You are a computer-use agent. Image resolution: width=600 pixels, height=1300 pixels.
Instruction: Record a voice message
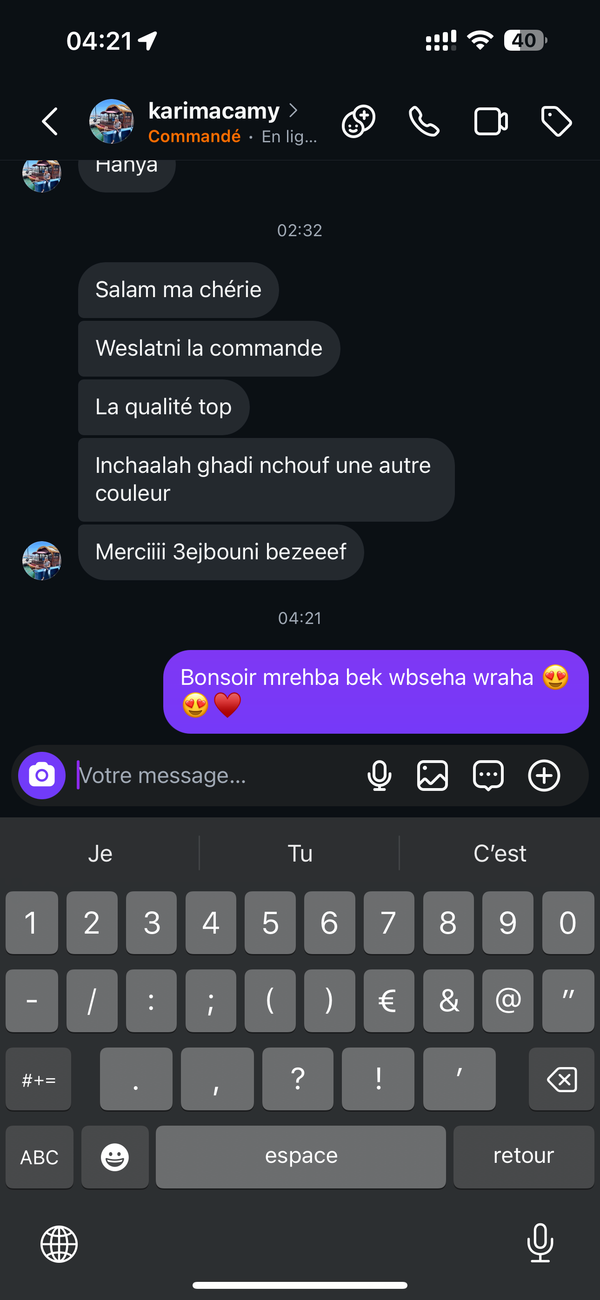[379, 775]
